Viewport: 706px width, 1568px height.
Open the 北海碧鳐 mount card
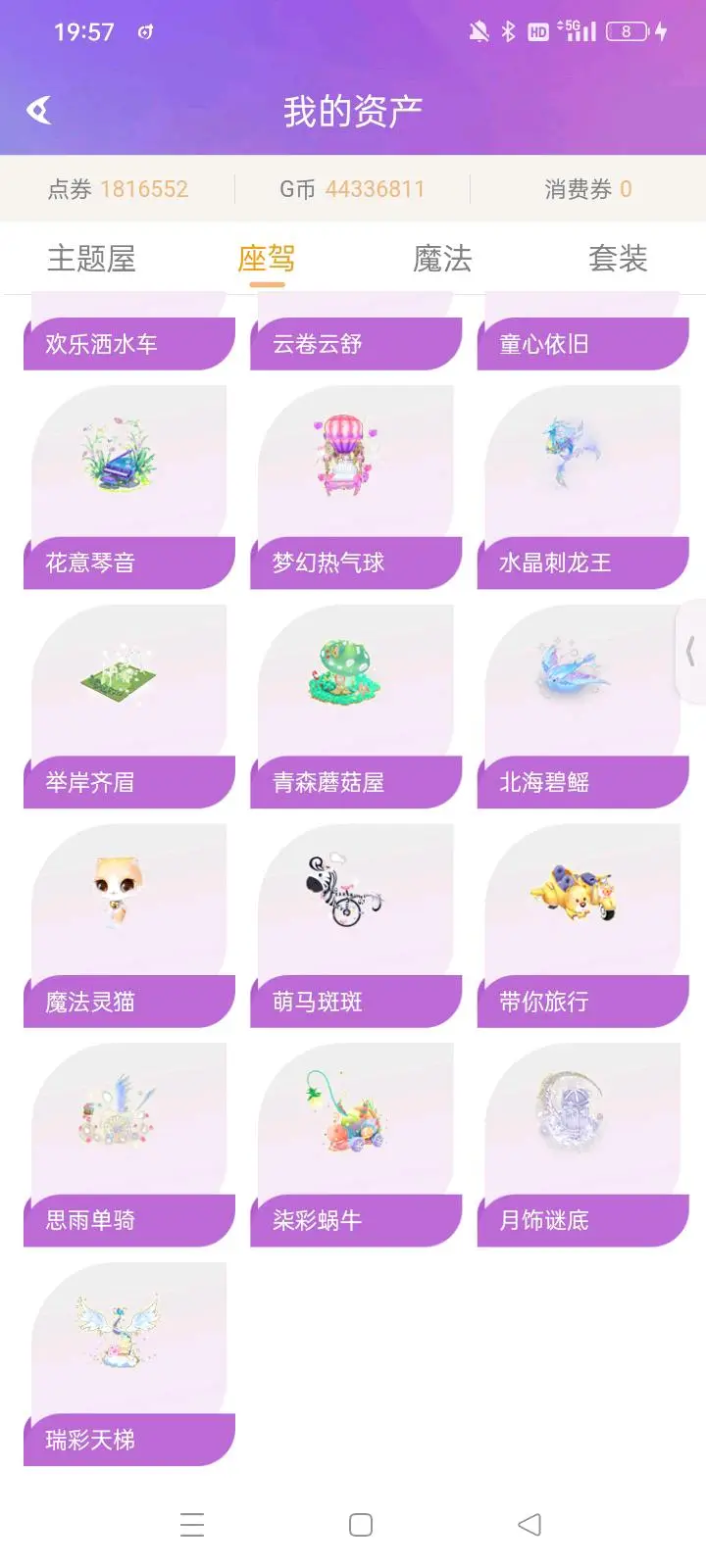pos(582,705)
